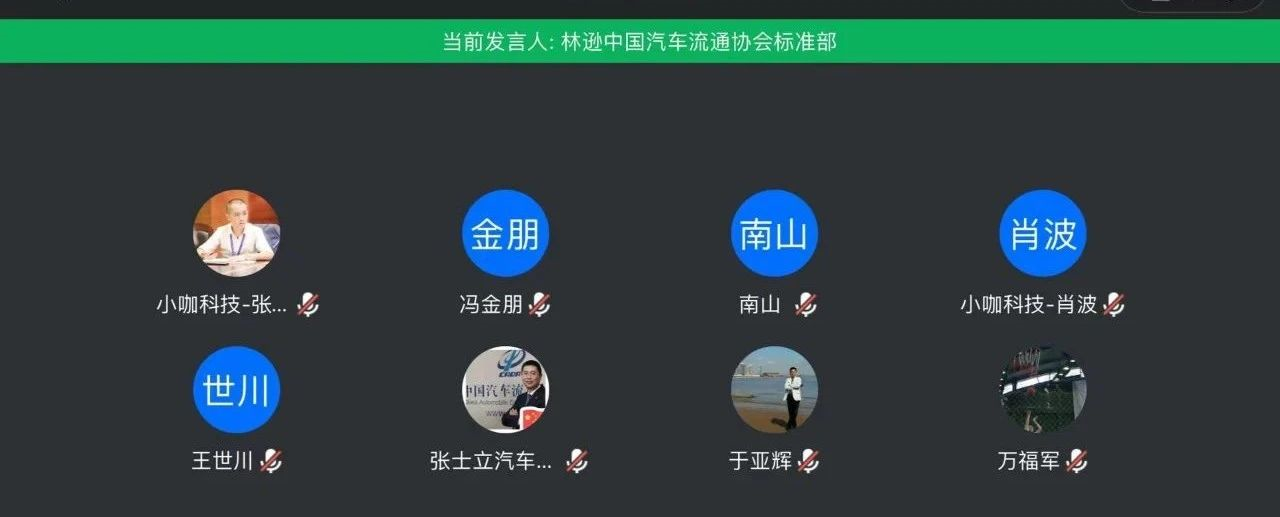Viewport: 1280px width, 517px height.
Task: Open 冯金朋's participant tile
Action: [x=505, y=233]
